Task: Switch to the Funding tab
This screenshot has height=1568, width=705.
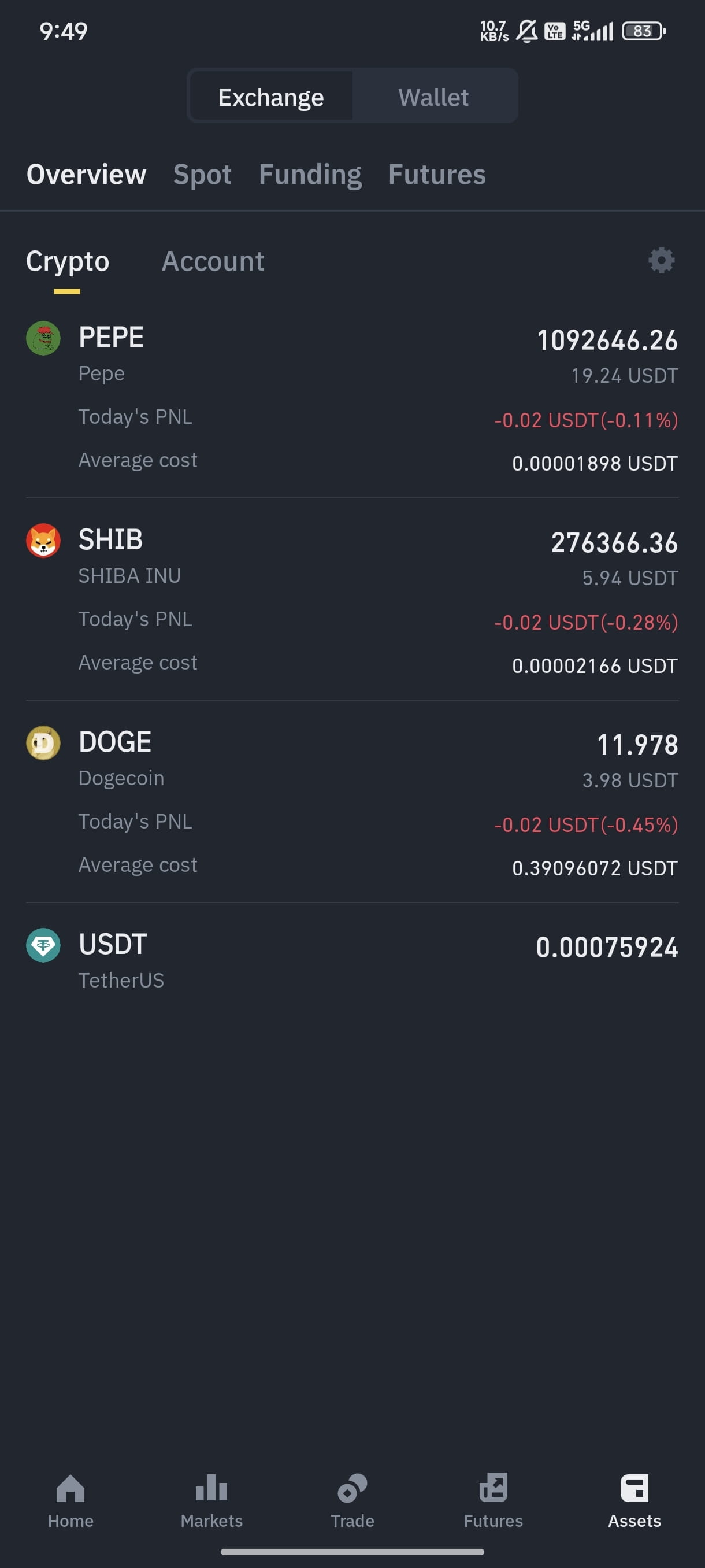Action: [310, 174]
